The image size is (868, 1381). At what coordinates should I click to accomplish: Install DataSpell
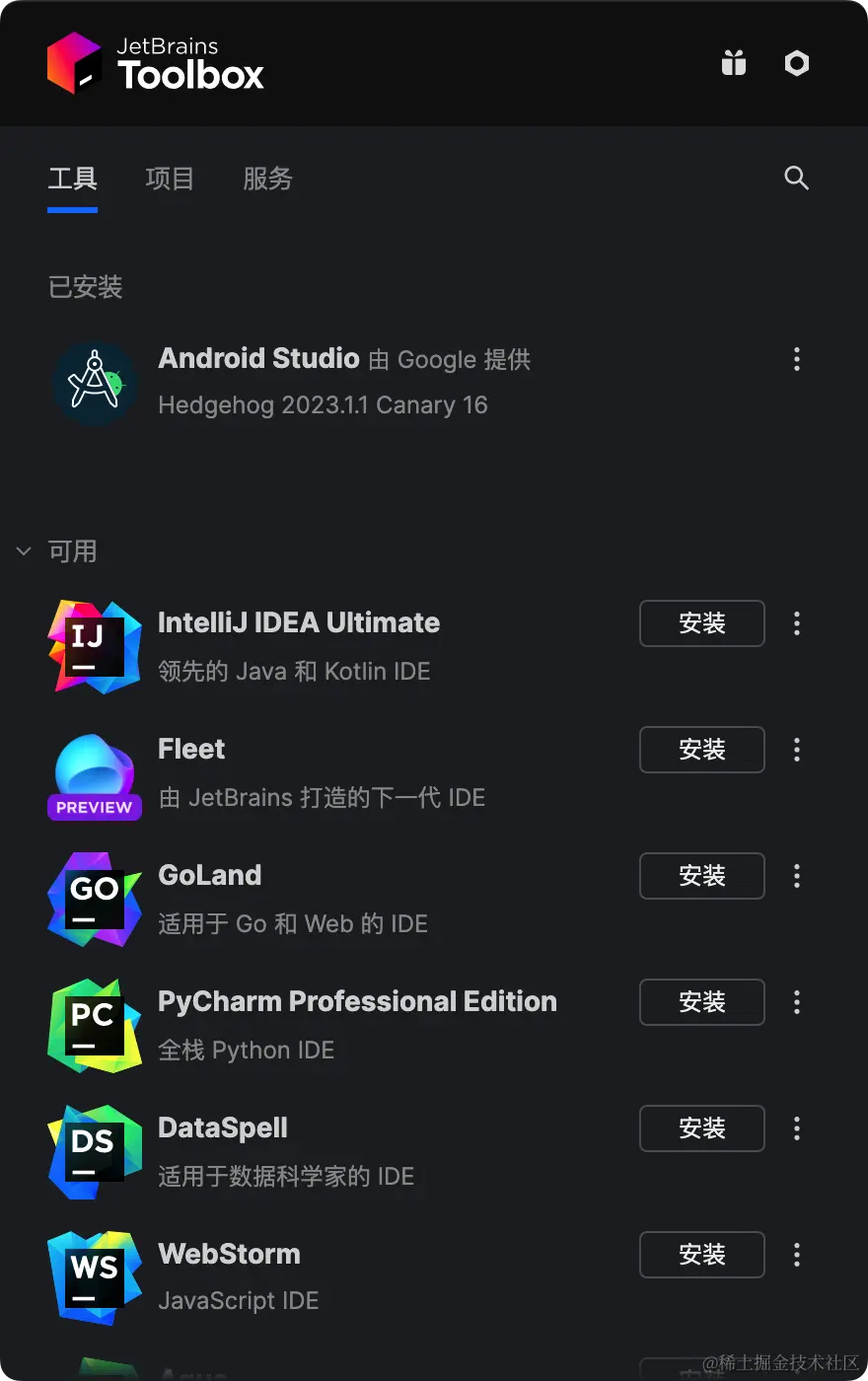tap(702, 1128)
